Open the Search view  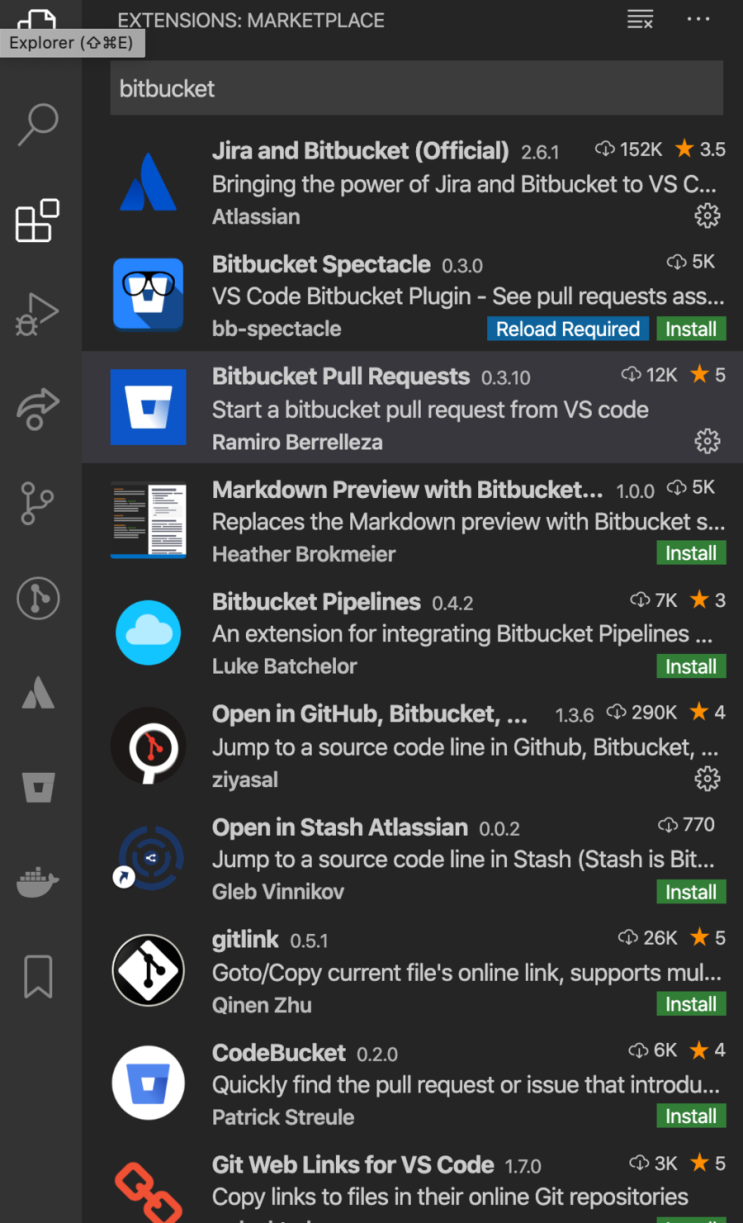tap(38, 124)
